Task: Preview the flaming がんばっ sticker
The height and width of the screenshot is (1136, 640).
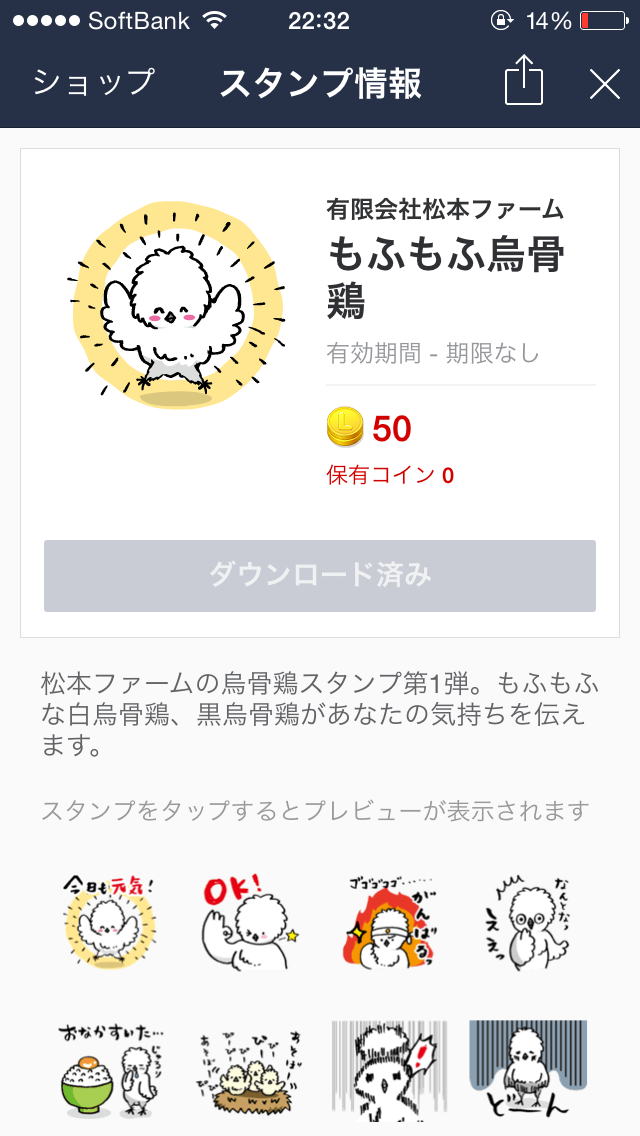Action: click(x=390, y=916)
